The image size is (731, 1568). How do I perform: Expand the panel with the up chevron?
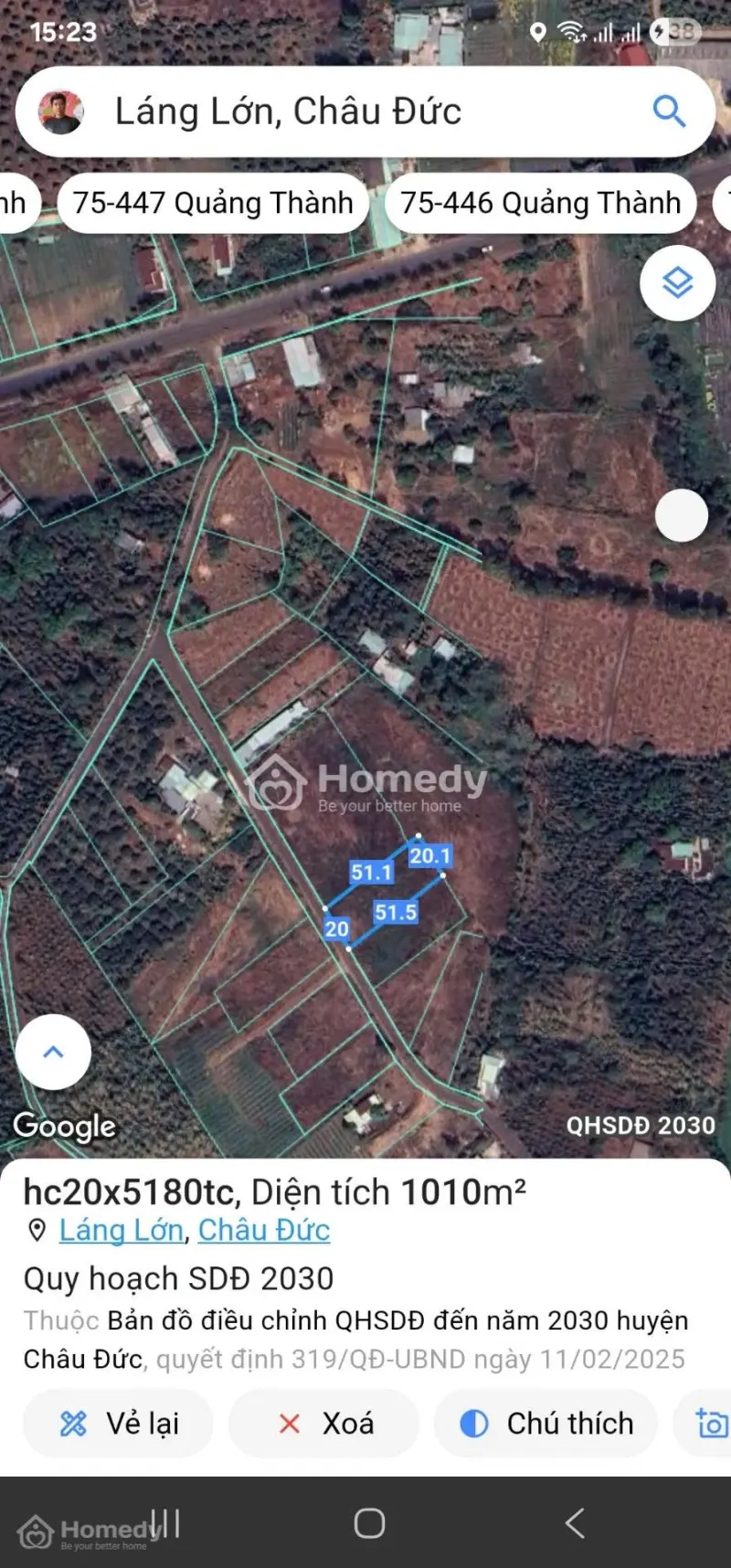[x=53, y=1051]
